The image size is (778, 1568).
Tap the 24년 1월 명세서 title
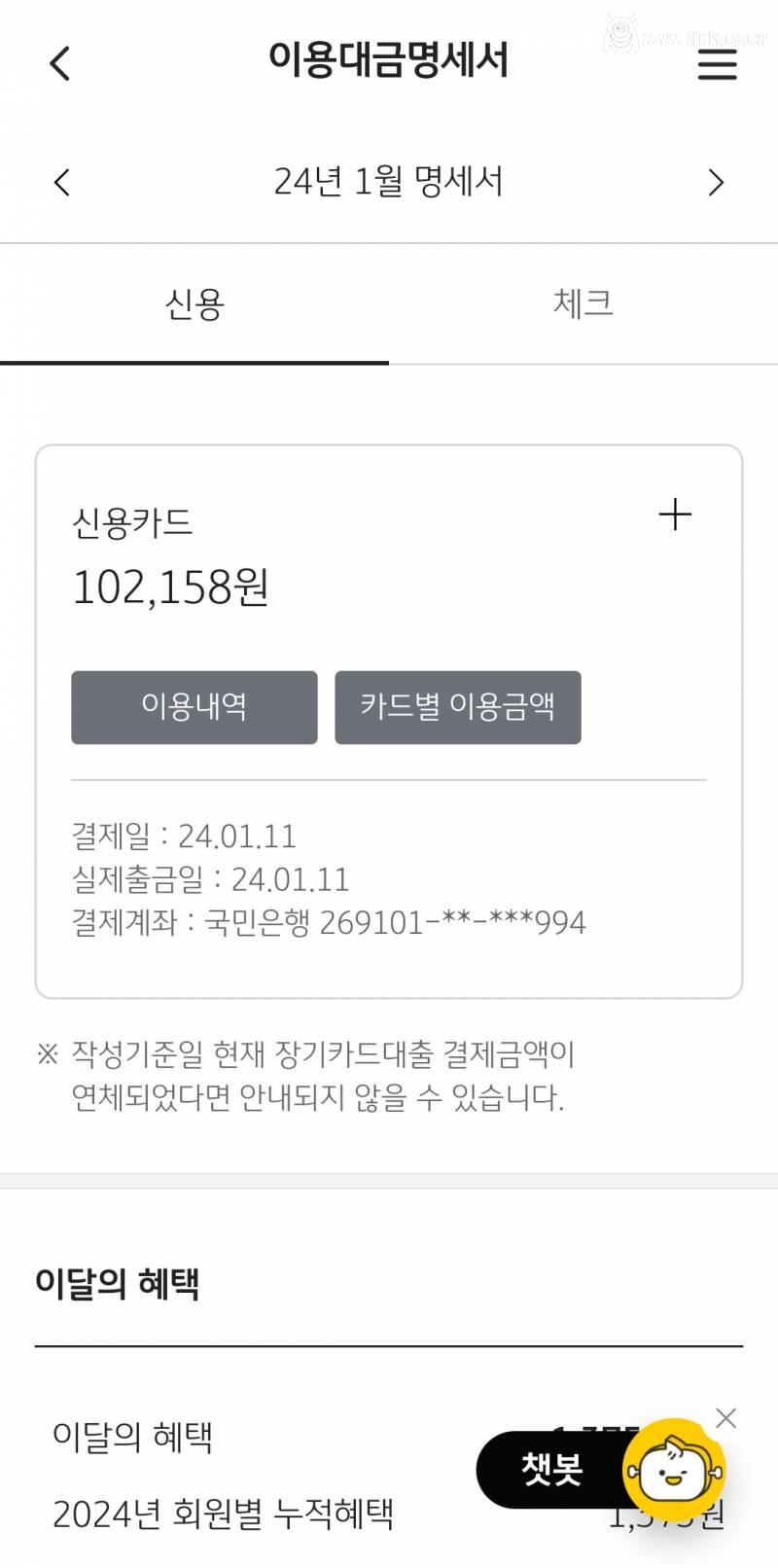click(x=389, y=182)
